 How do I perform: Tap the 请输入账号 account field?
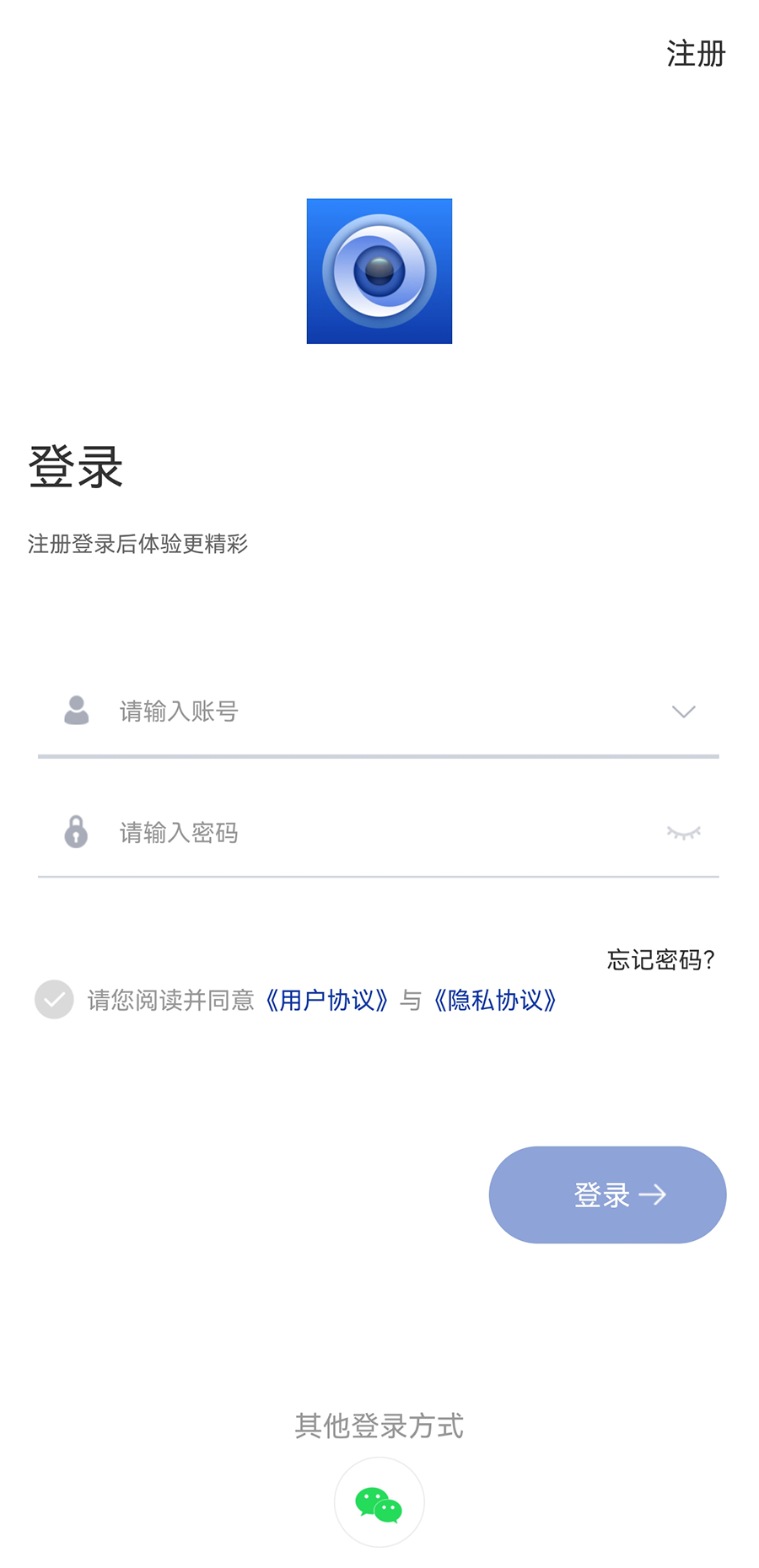379,712
